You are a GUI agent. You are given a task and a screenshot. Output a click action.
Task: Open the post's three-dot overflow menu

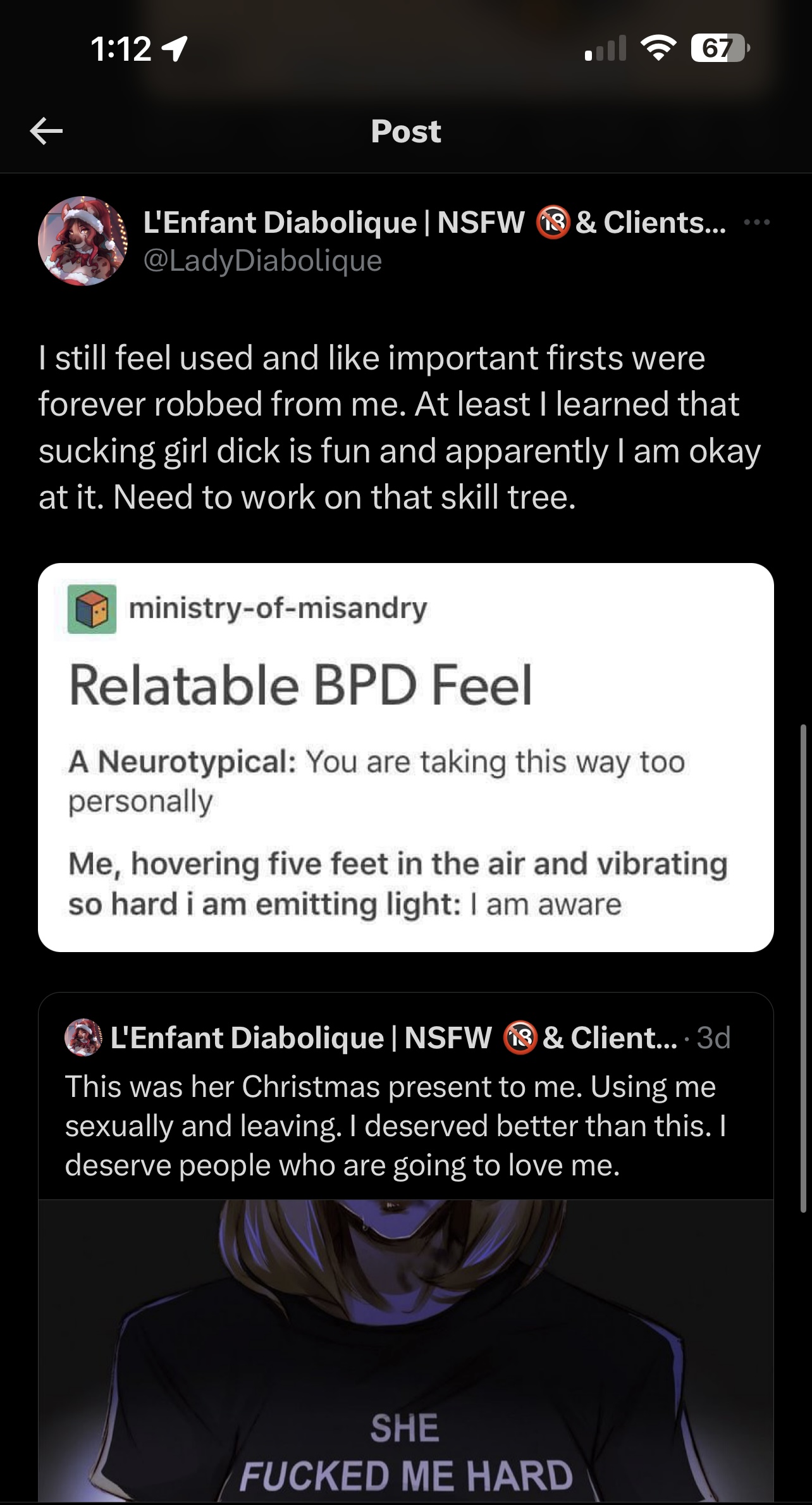click(x=757, y=222)
